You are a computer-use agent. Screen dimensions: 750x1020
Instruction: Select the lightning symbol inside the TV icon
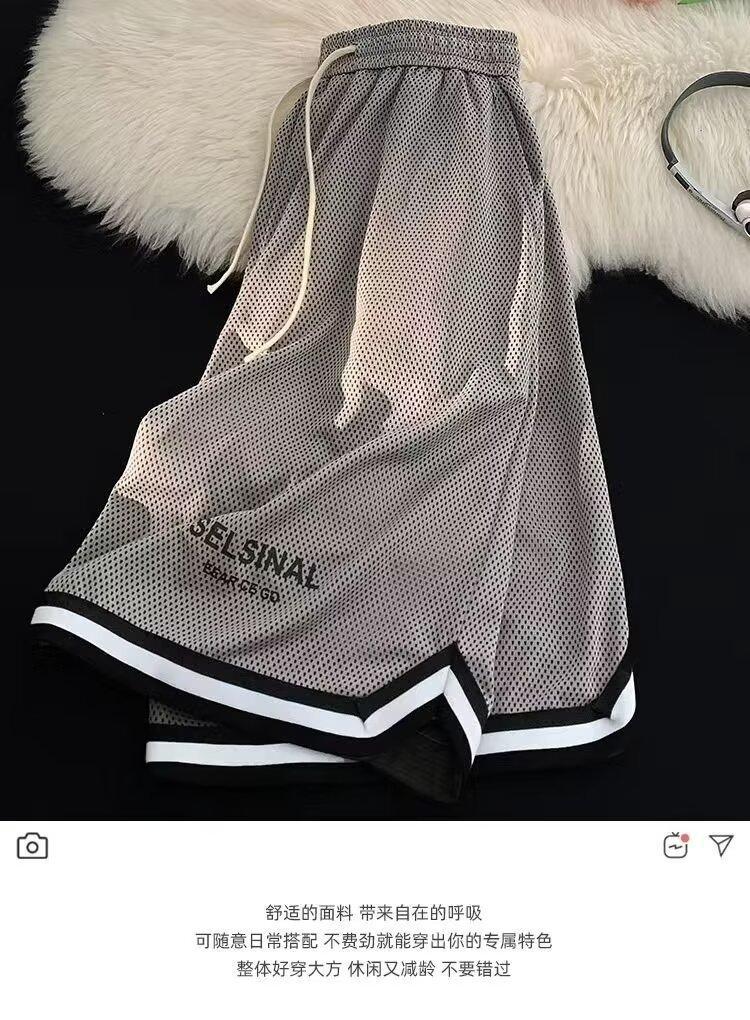click(x=676, y=846)
